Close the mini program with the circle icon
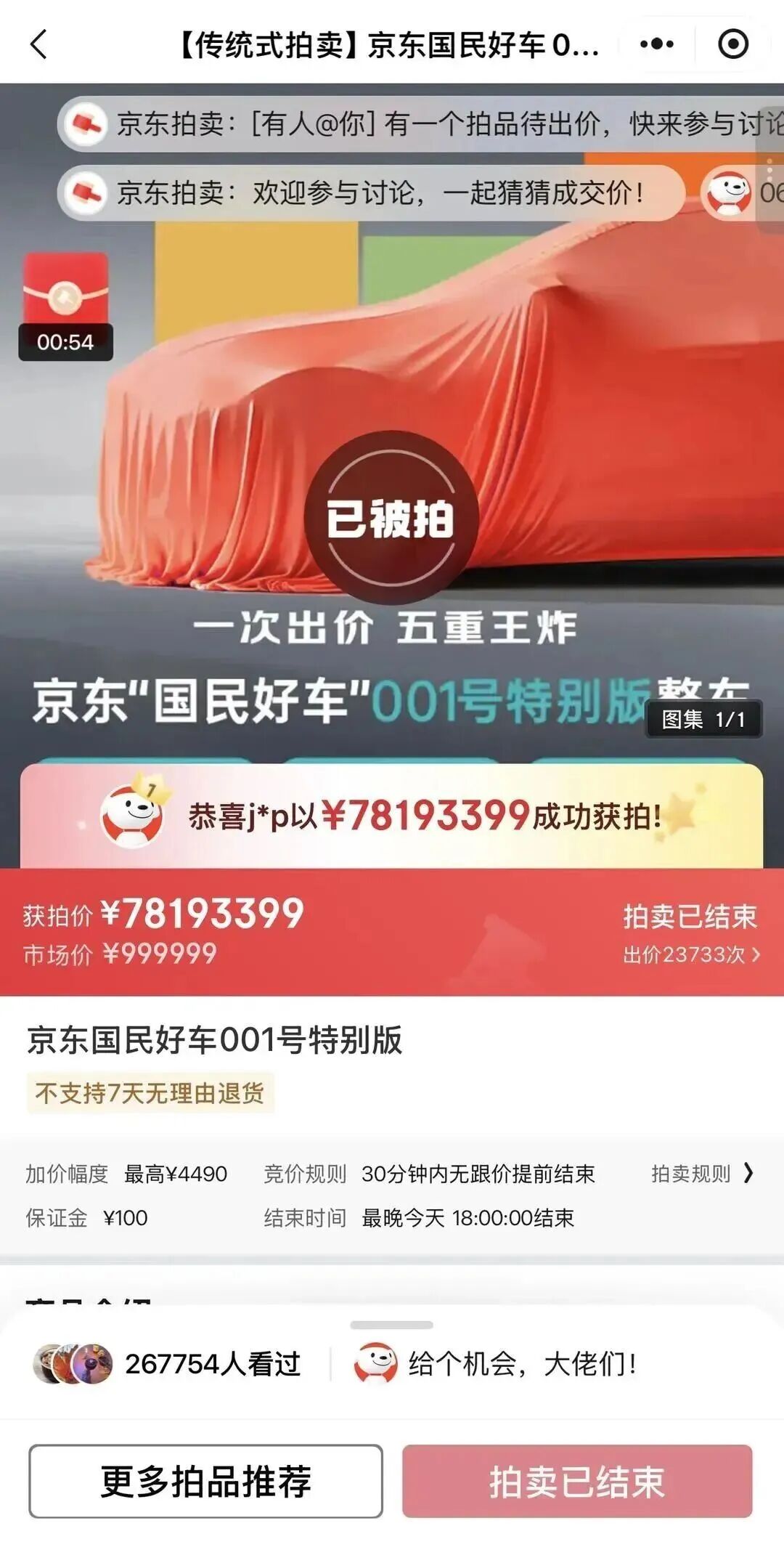 click(732, 44)
